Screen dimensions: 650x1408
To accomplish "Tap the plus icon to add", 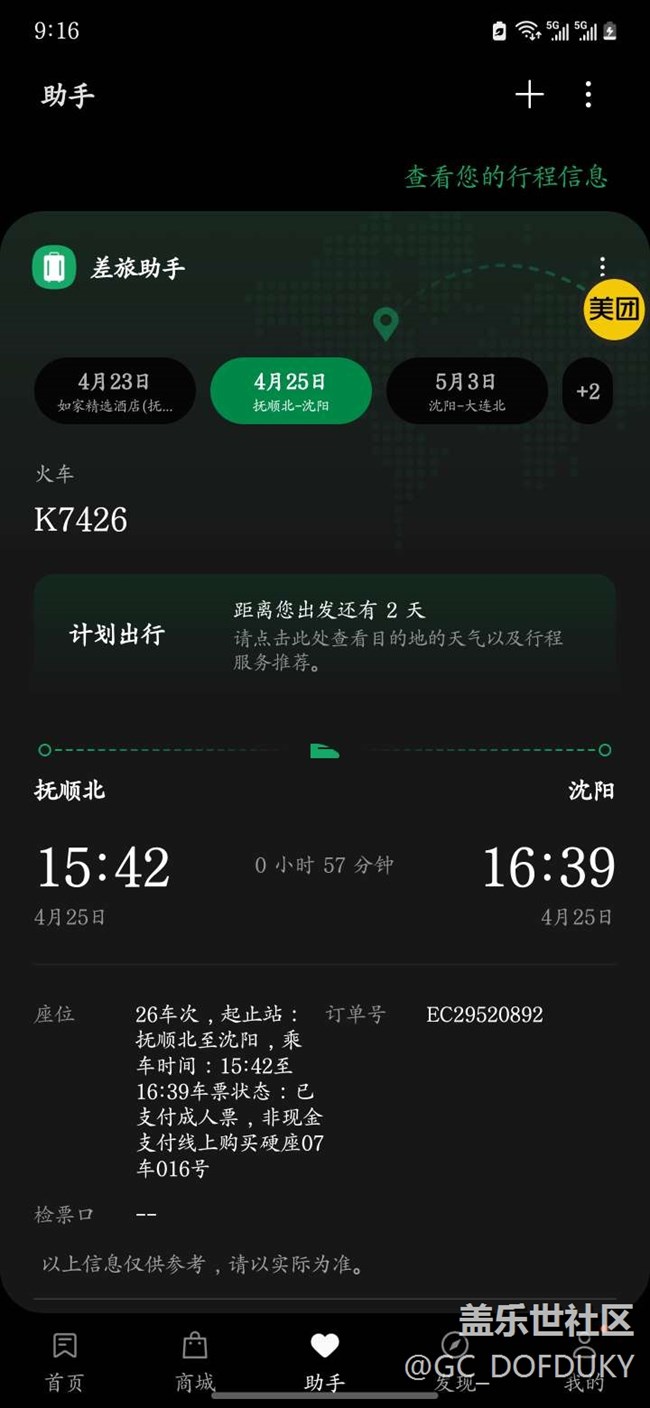I will pos(529,95).
